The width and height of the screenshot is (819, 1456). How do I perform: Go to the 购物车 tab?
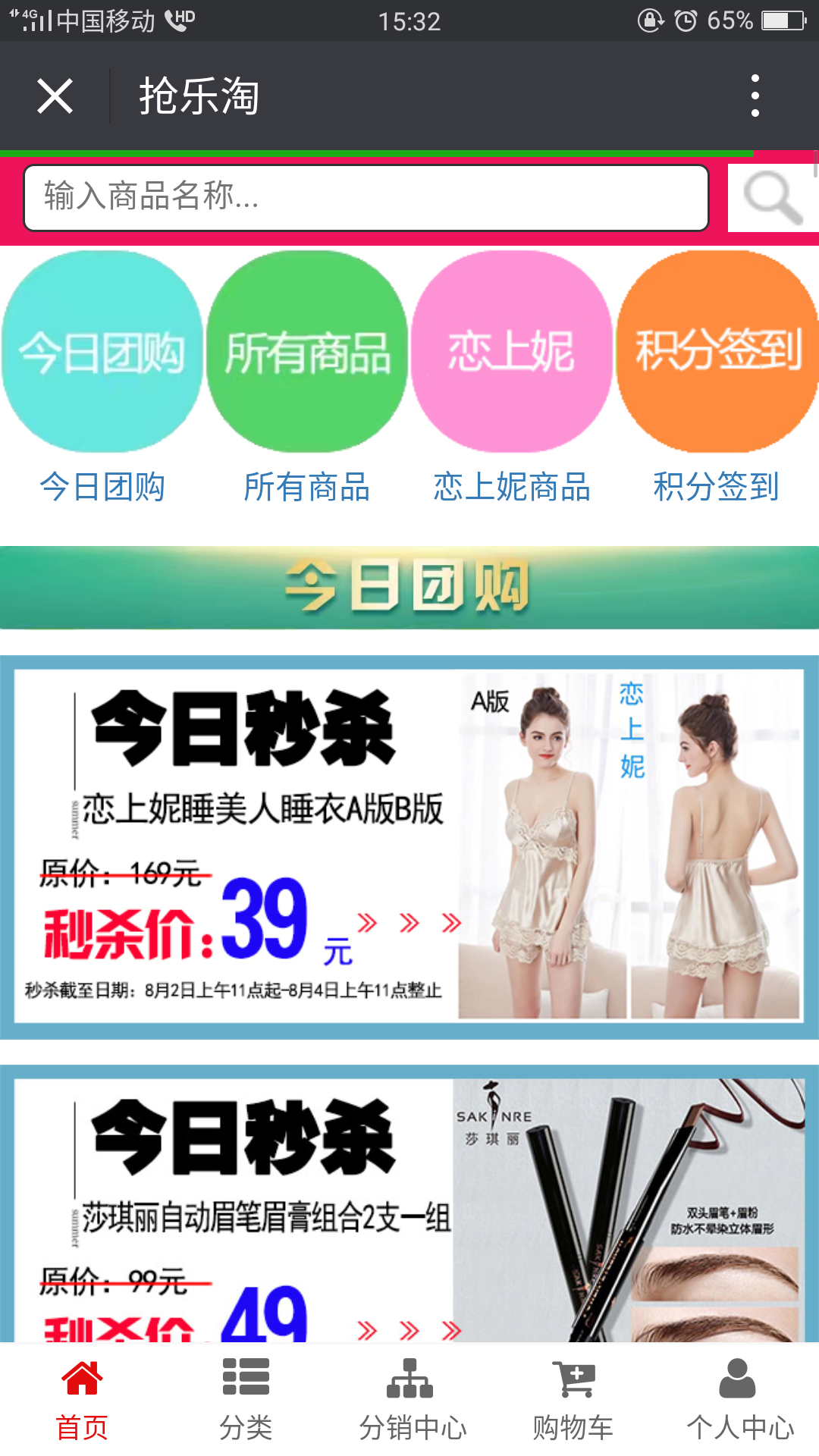tap(574, 1399)
